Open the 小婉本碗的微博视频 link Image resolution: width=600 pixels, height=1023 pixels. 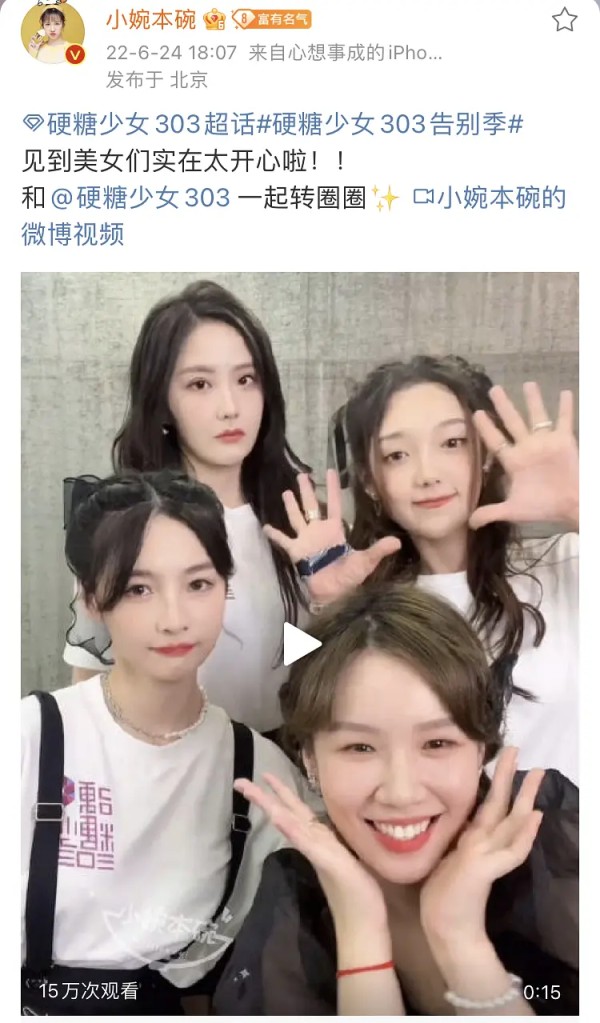point(490,197)
